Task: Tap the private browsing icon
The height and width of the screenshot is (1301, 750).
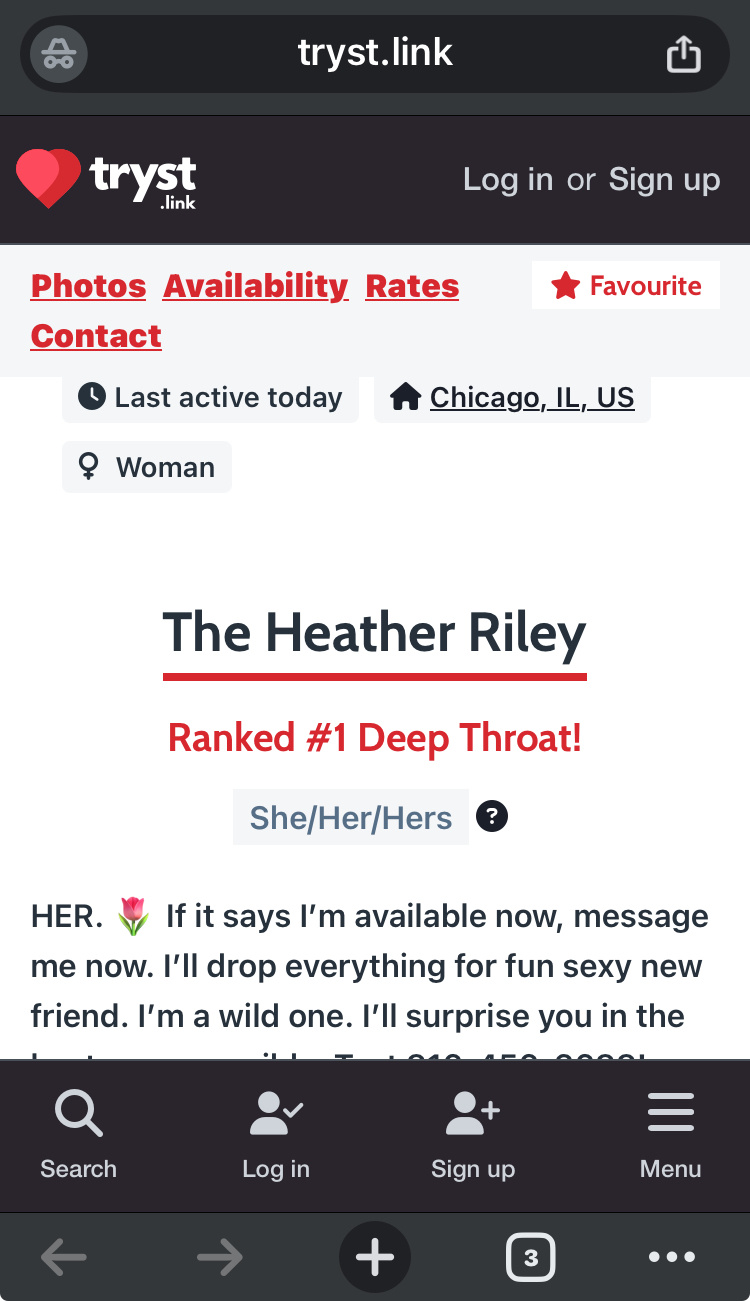Action: (59, 53)
